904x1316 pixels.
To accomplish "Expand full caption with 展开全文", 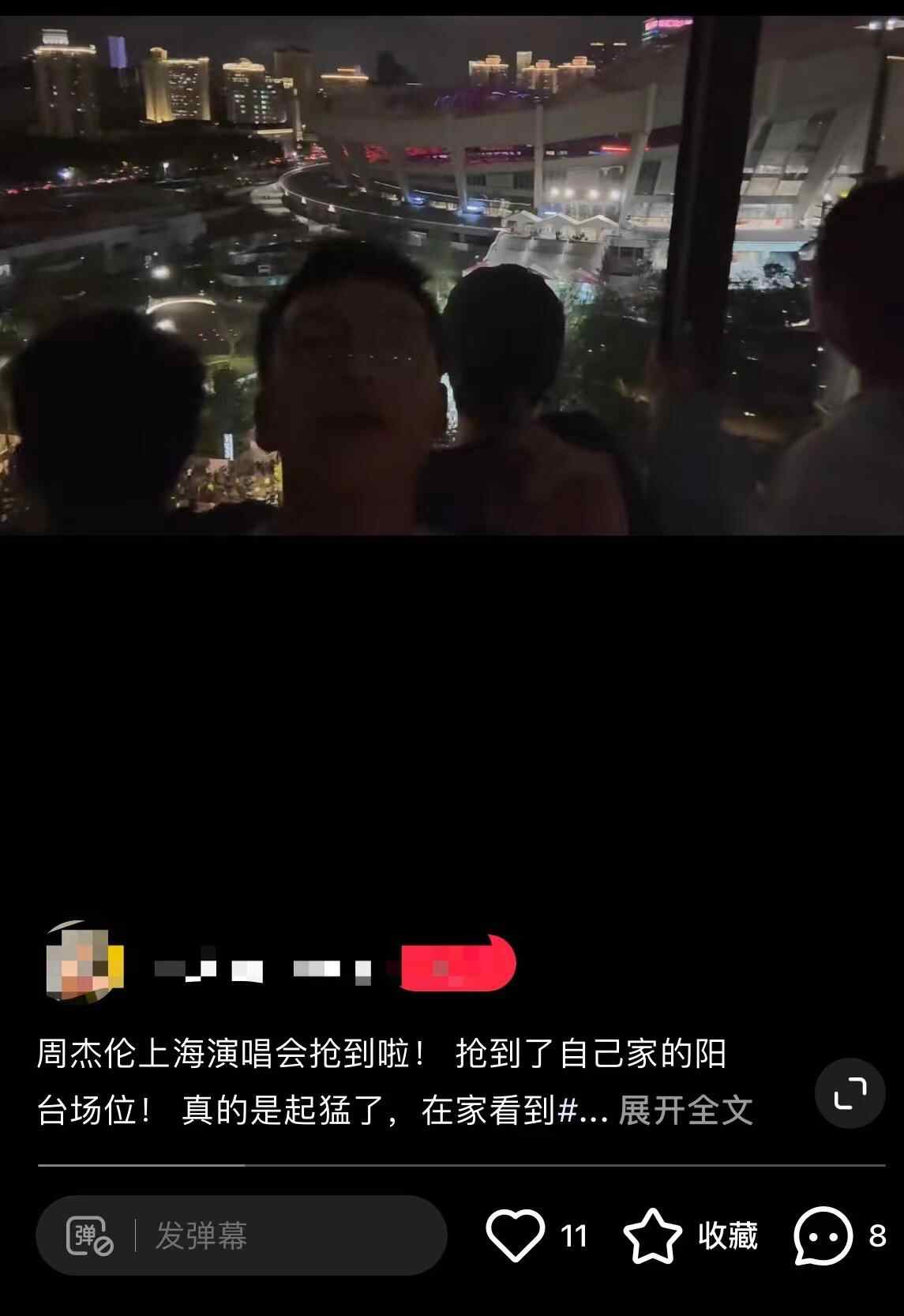I will [685, 1110].
